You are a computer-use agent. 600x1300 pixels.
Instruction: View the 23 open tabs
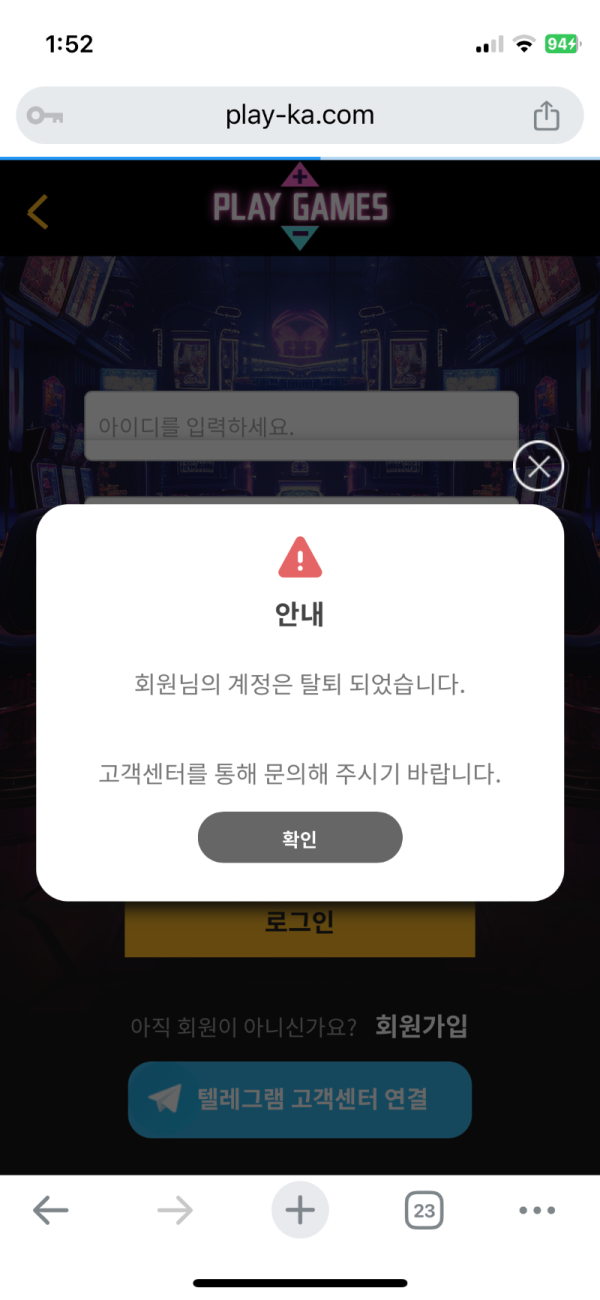[x=424, y=1211]
